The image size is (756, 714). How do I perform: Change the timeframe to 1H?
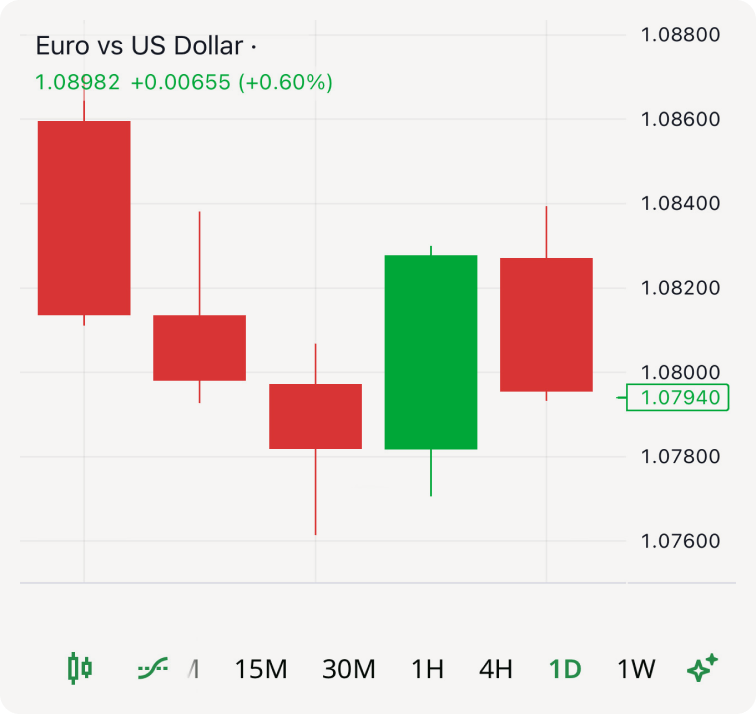427,669
